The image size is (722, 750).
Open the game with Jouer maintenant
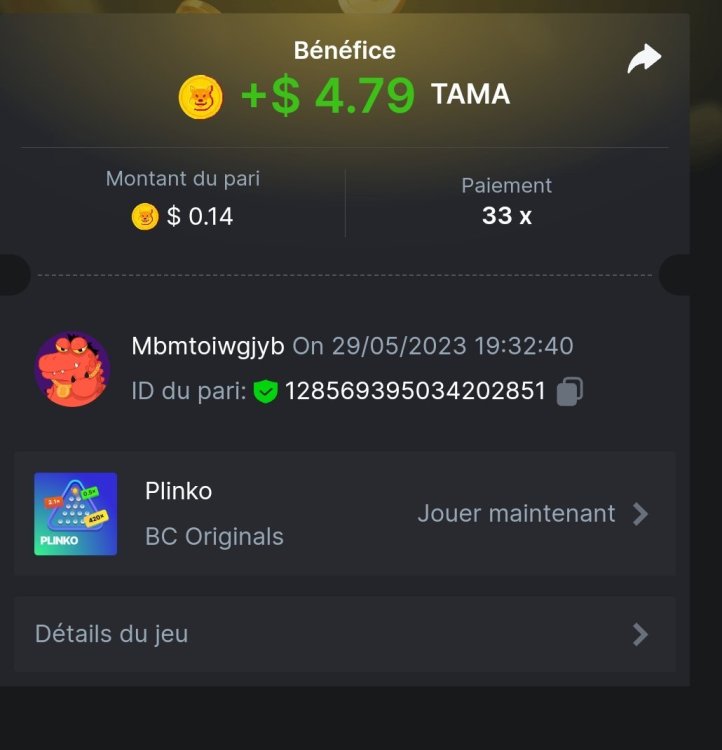coord(516,514)
